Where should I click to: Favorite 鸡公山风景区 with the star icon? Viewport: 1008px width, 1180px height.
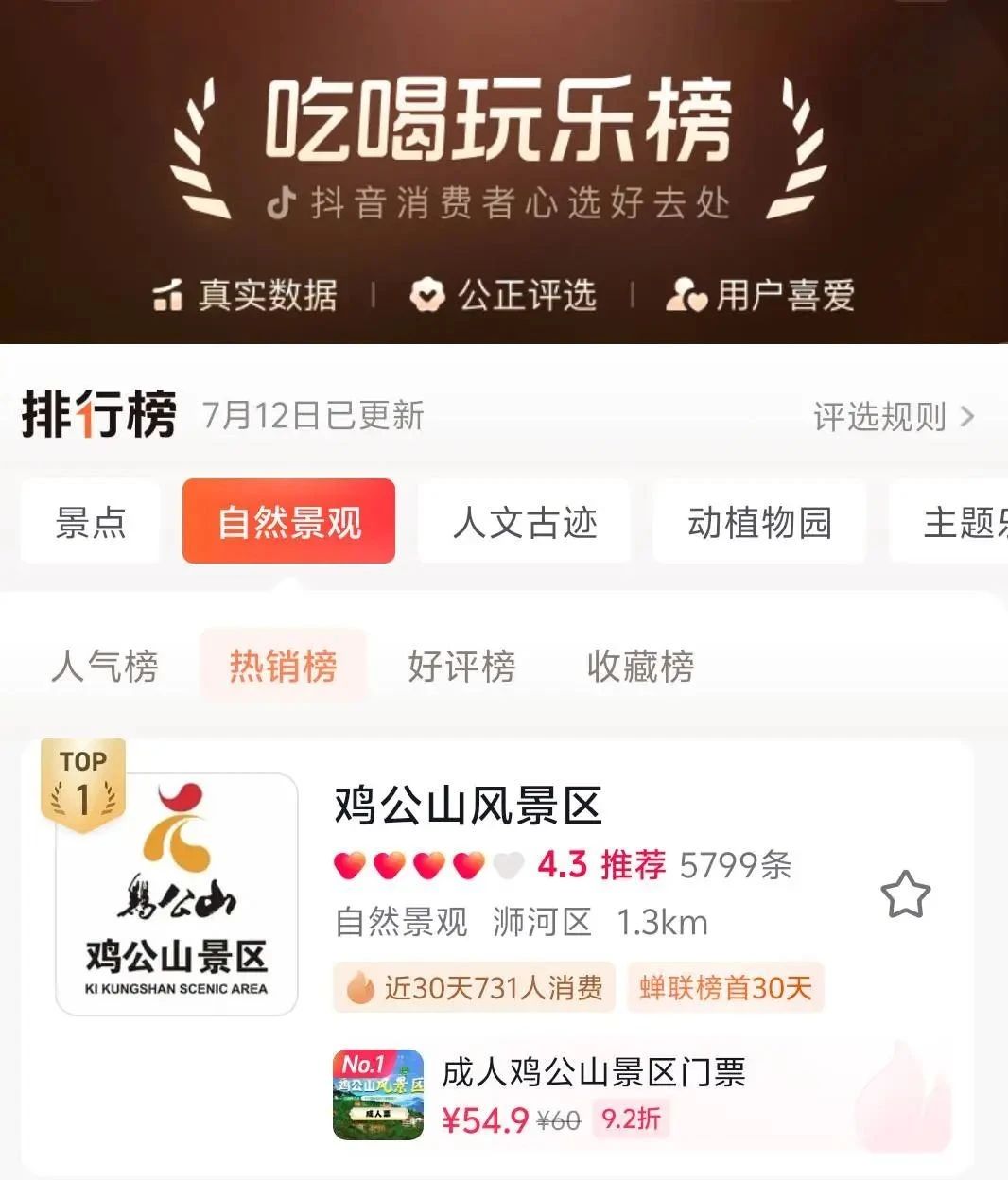click(905, 894)
